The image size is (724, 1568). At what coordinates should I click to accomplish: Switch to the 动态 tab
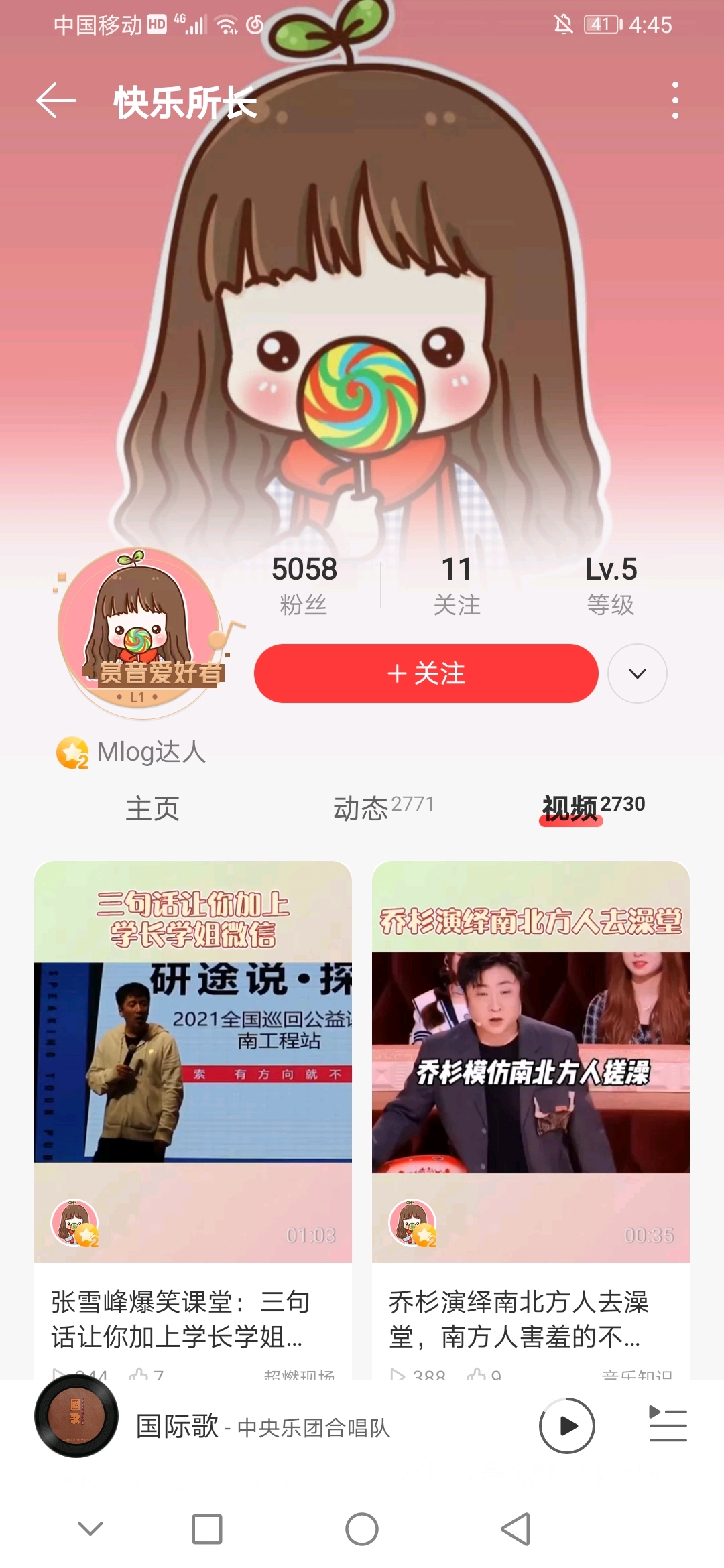pyautogui.click(x=382, y=807)
